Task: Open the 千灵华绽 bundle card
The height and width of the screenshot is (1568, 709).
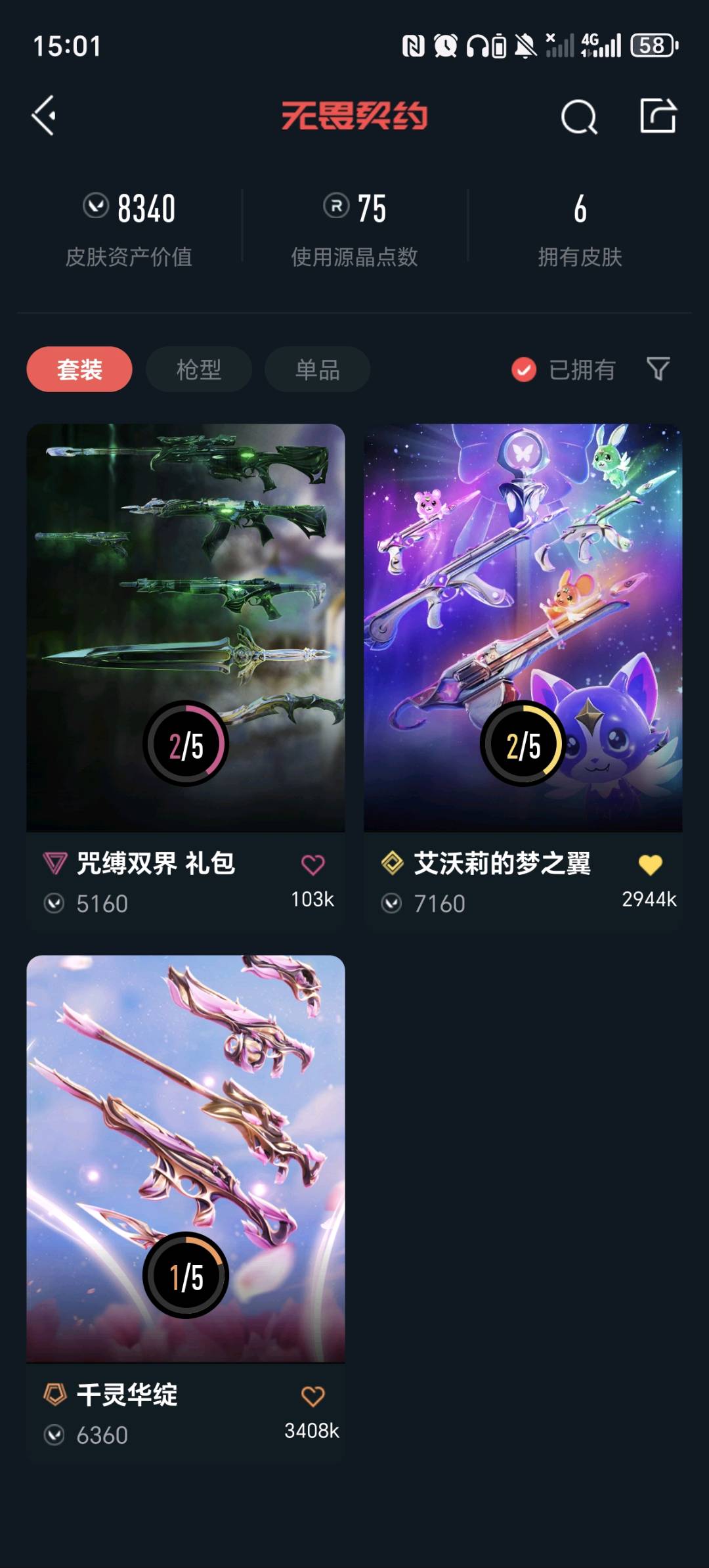Action: [185, 1158]
